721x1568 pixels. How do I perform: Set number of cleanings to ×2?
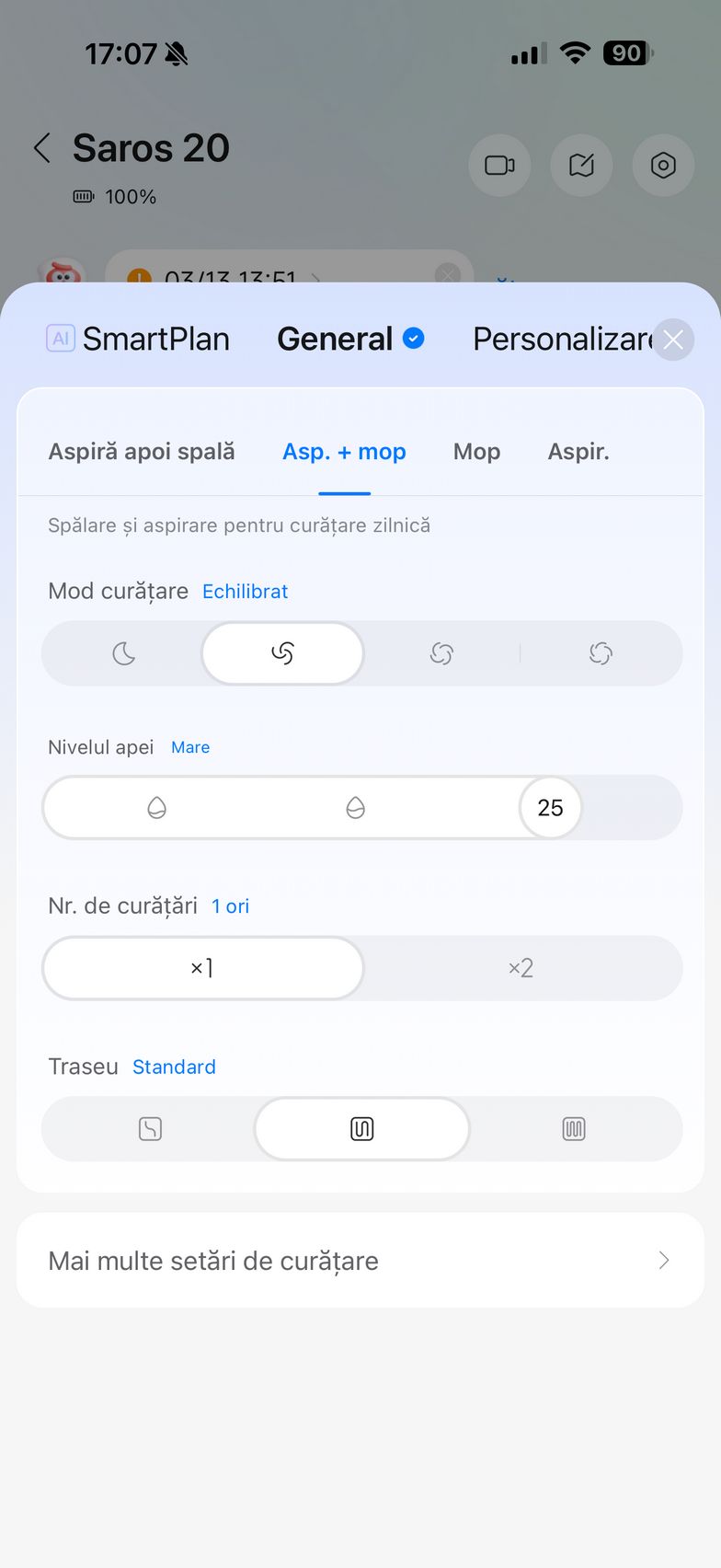521,968
